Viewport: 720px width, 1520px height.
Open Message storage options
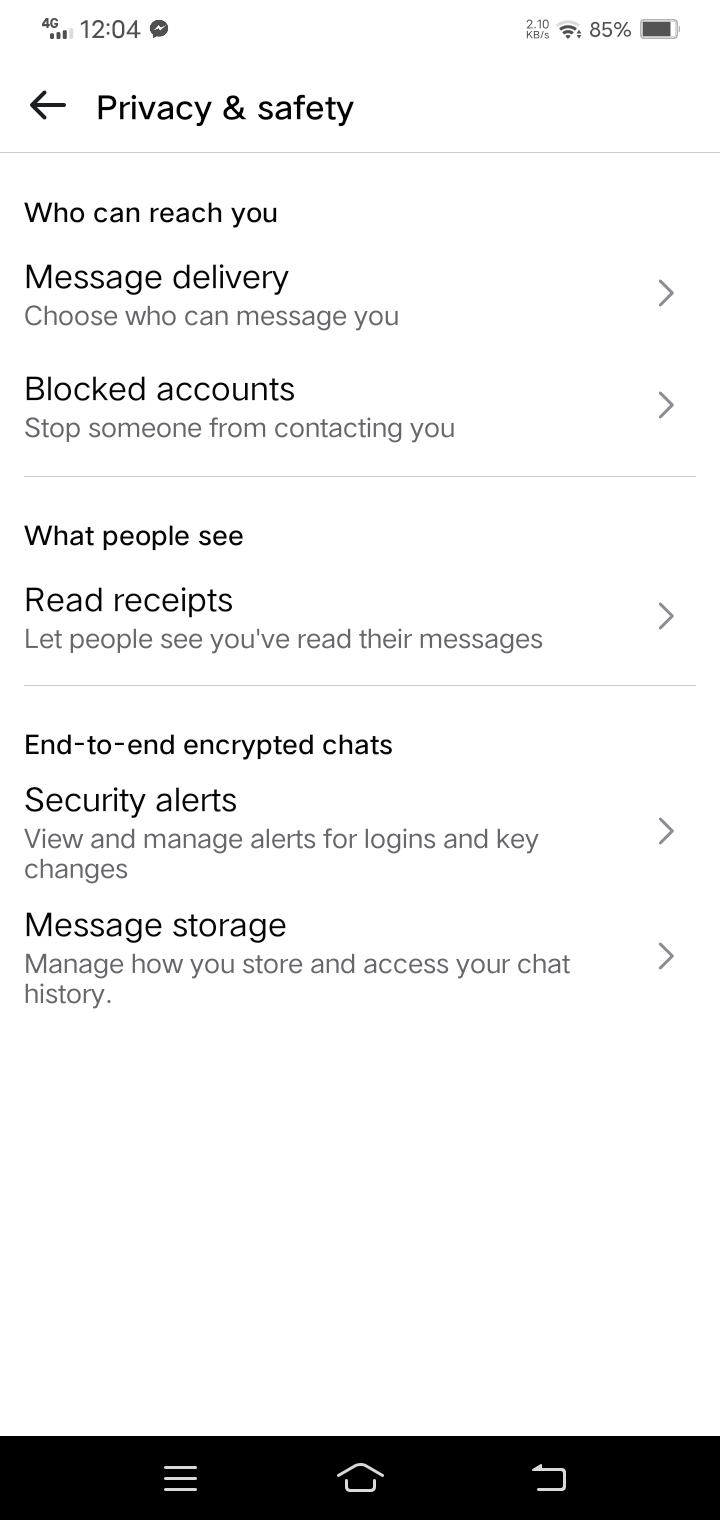360,957
